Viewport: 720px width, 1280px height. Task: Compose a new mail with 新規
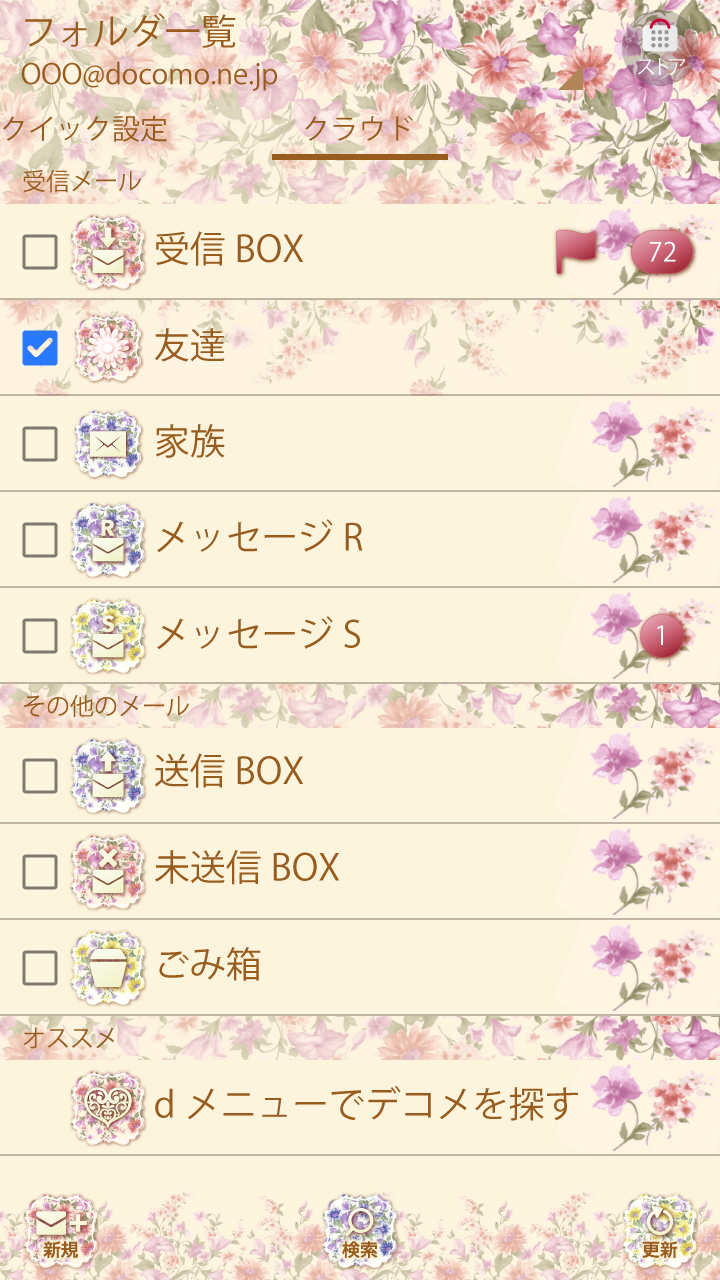click(61, 1230)
